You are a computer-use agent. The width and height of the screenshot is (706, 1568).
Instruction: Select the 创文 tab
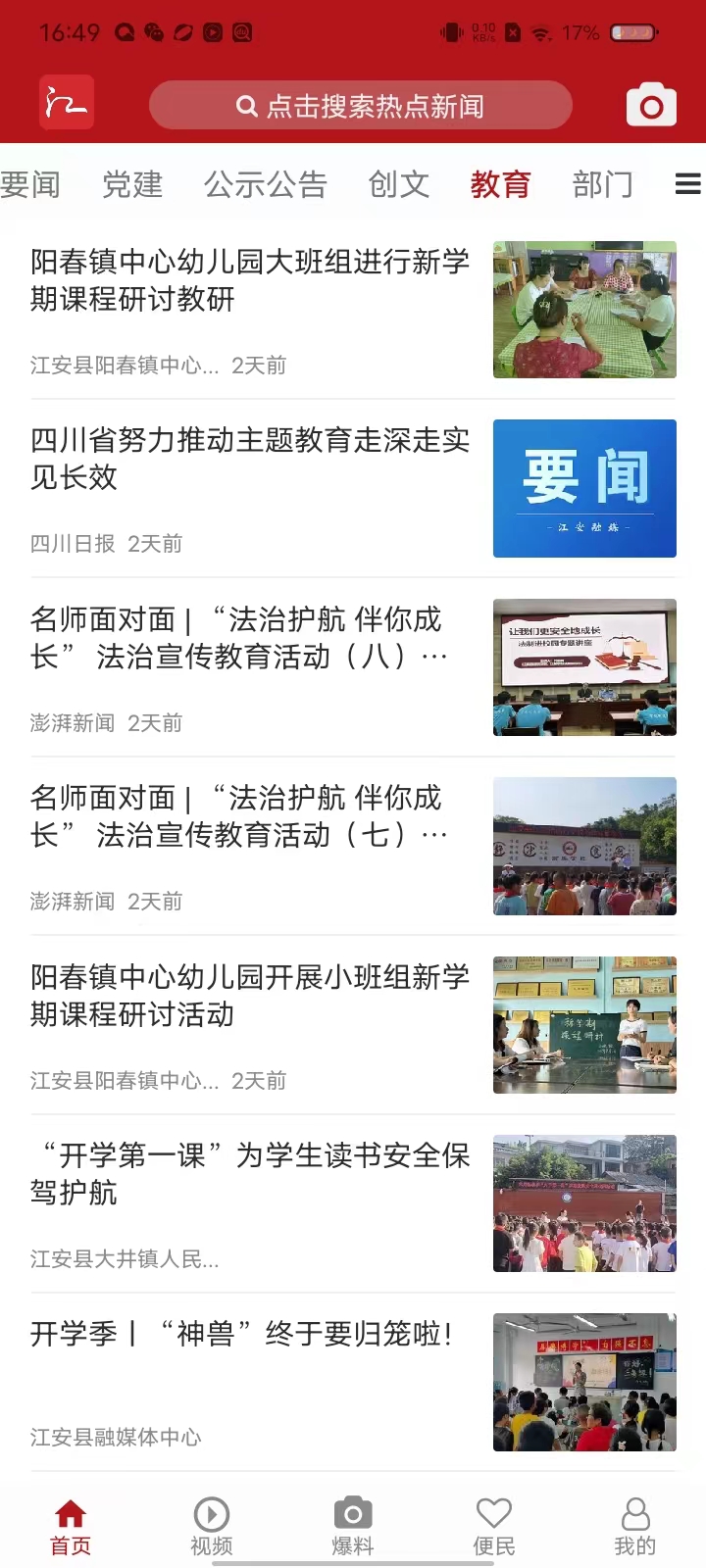coord(398,184)
